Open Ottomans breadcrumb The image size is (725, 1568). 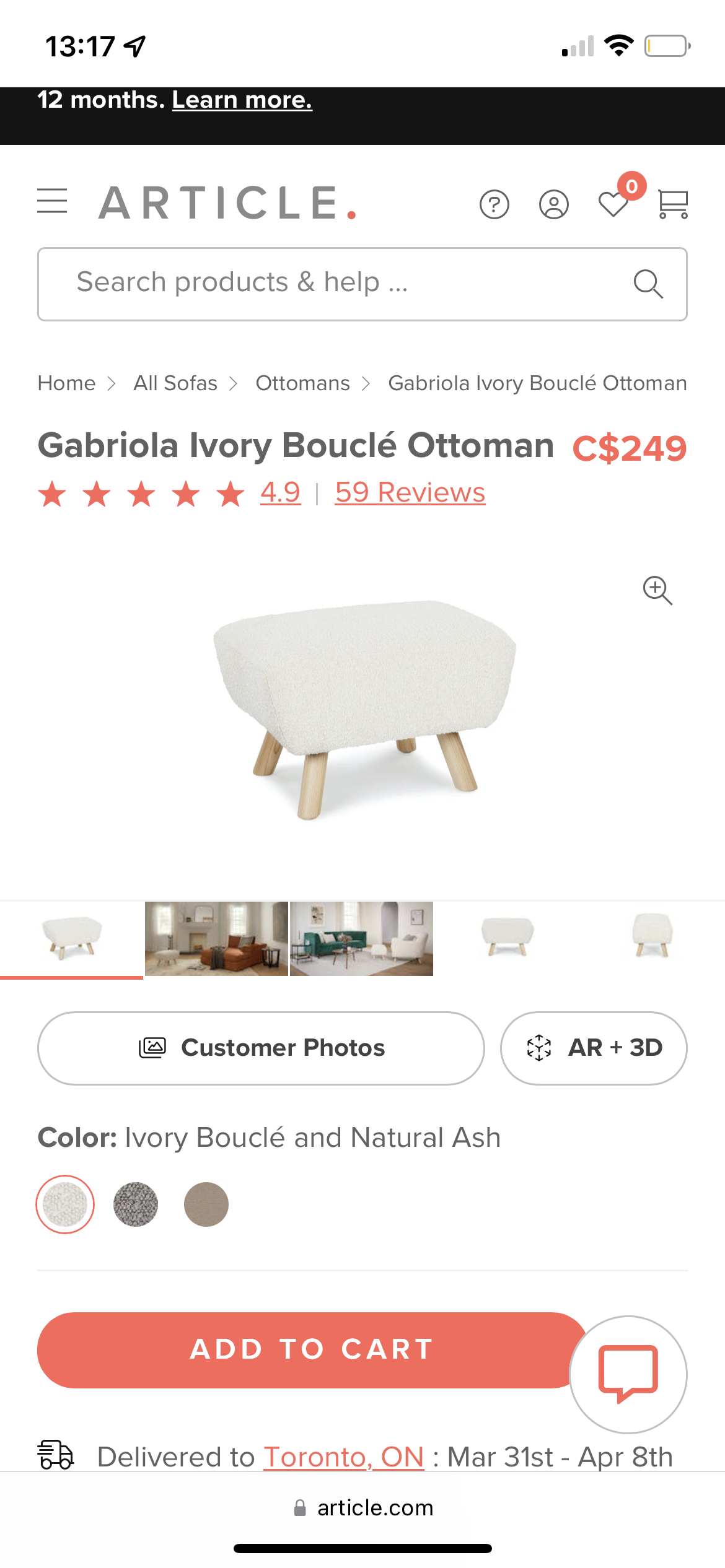click(x=302, y=383)
